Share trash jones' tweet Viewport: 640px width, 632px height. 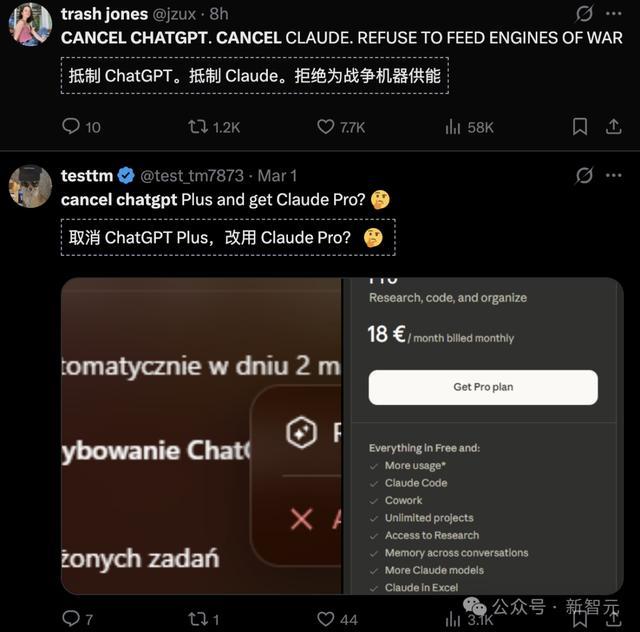pos(613,127)
